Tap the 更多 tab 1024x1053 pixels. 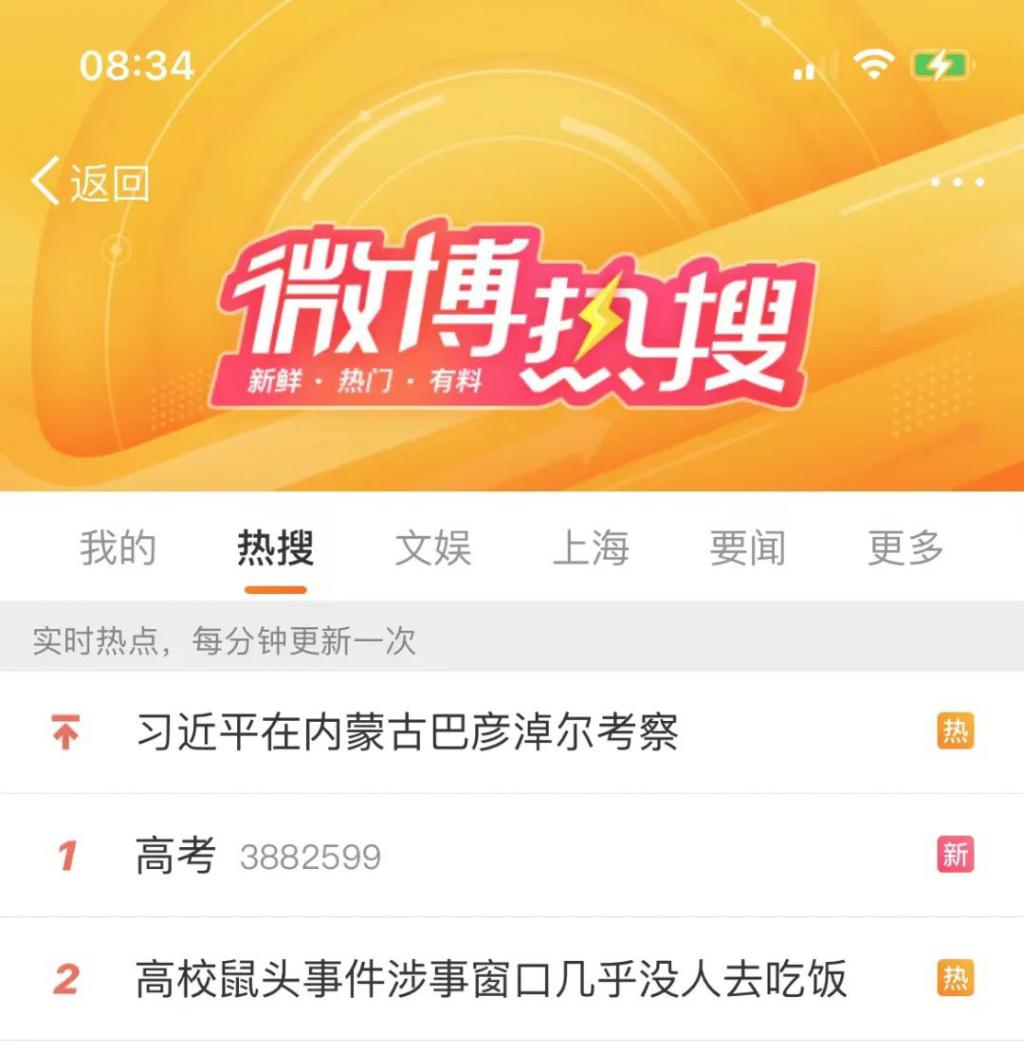(905, 549)
